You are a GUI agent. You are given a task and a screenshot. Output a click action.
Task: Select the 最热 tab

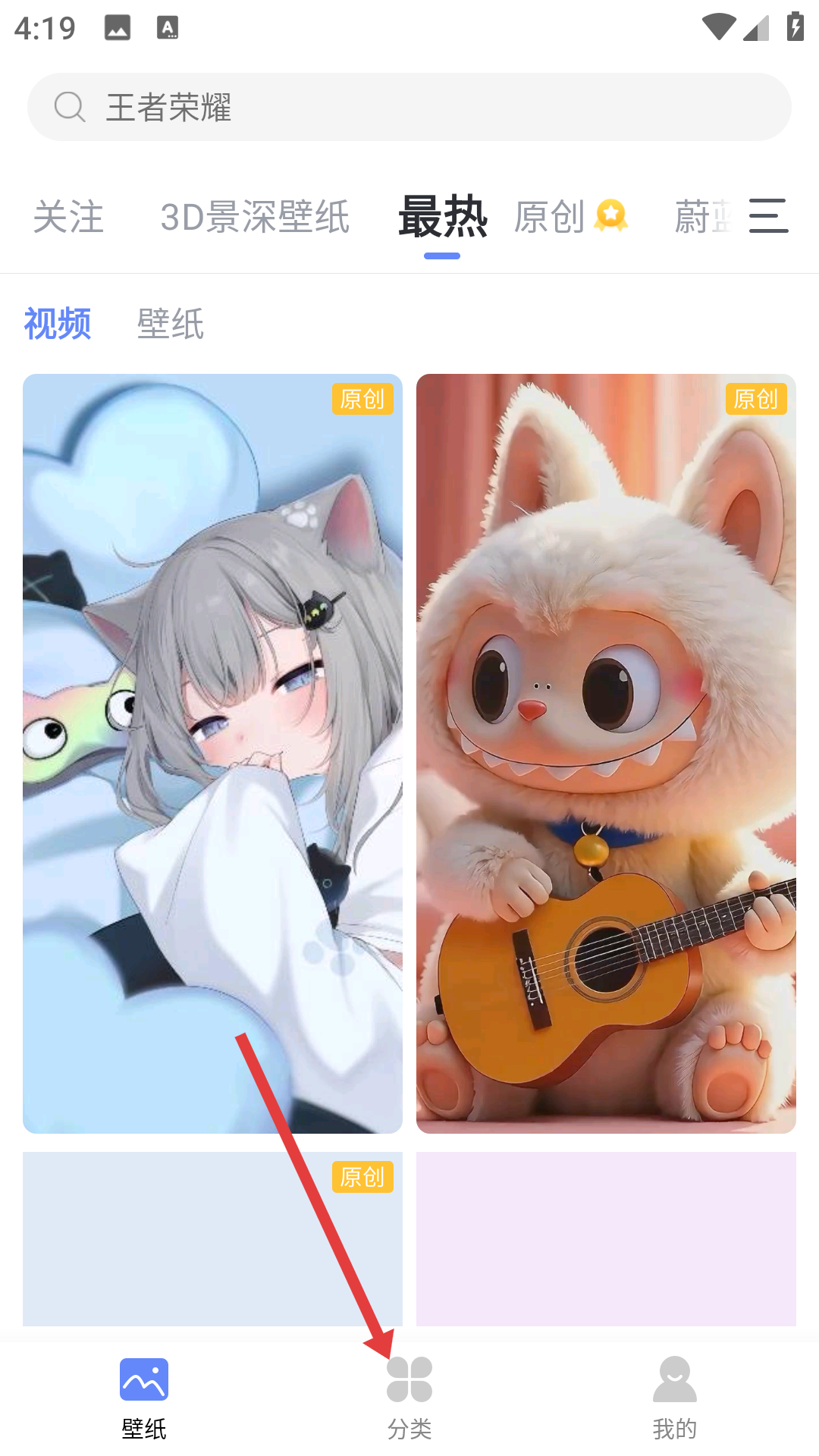point(443,218)
